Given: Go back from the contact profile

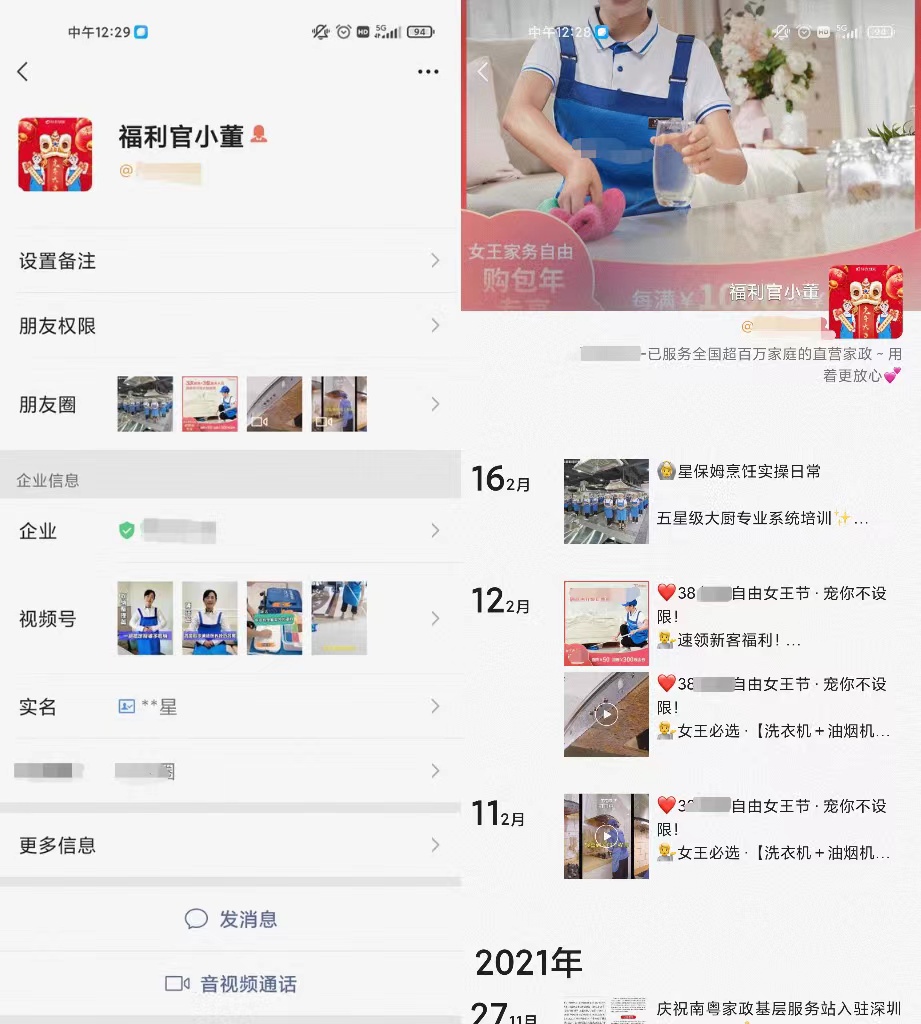Looking at the screenshot, I should pos(23,71).
